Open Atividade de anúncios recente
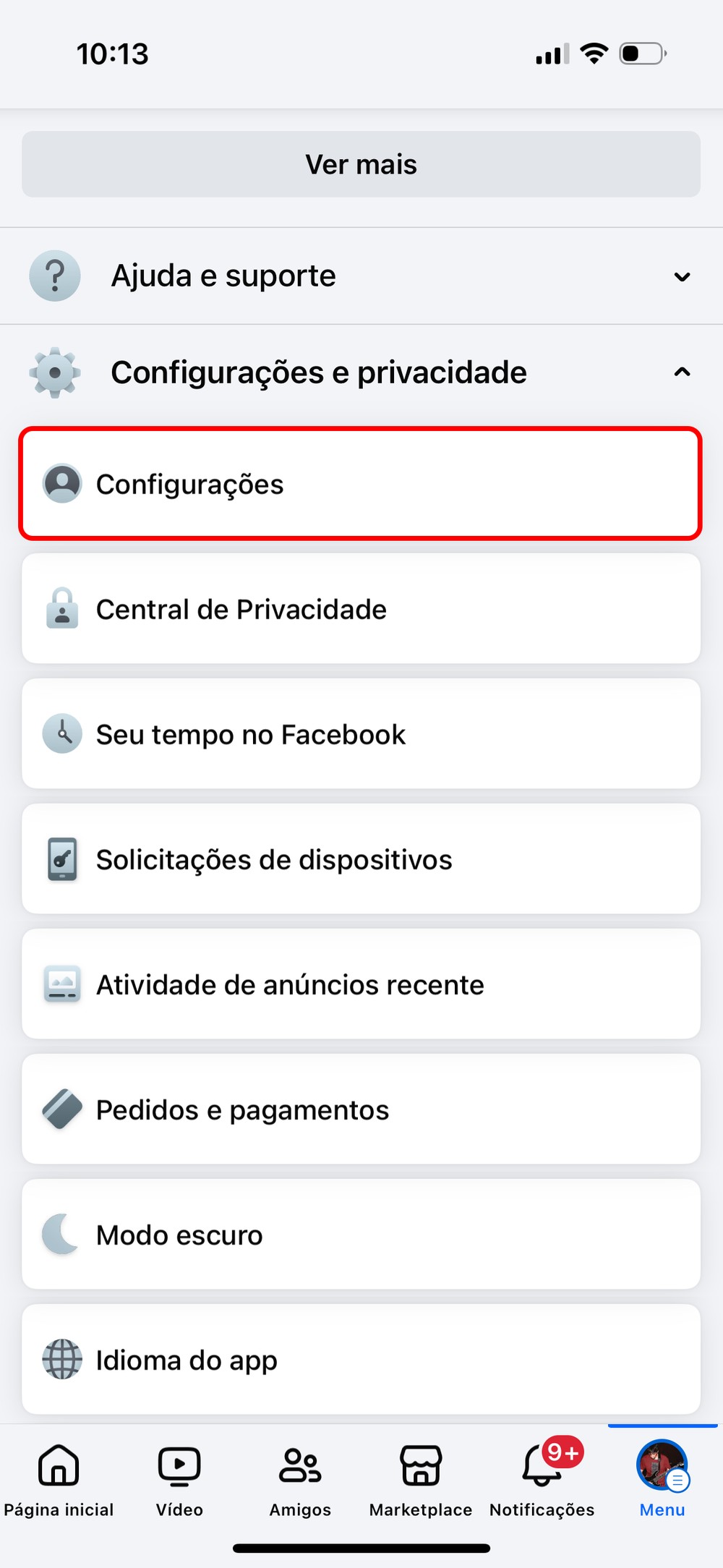Image resolution: width=723 pixels, height=1568 pixels. click(361, 984)
